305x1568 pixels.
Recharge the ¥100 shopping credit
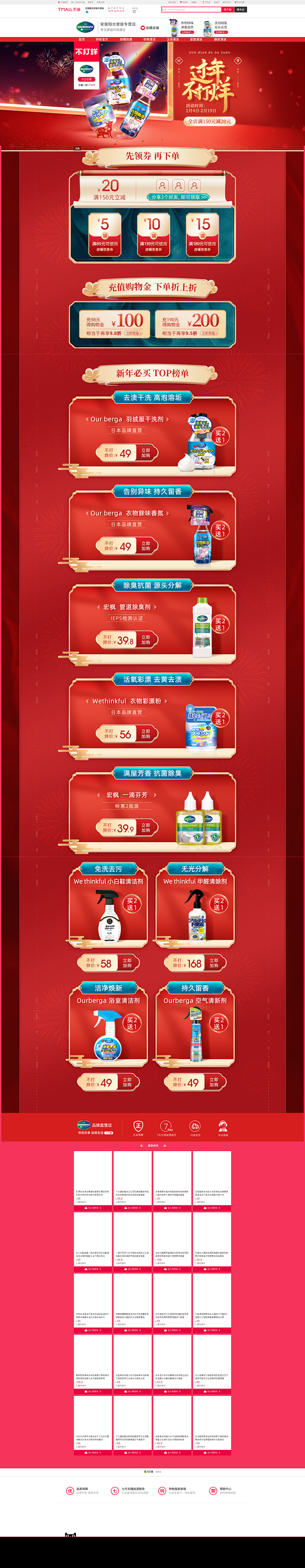click(x=133, y=333)
